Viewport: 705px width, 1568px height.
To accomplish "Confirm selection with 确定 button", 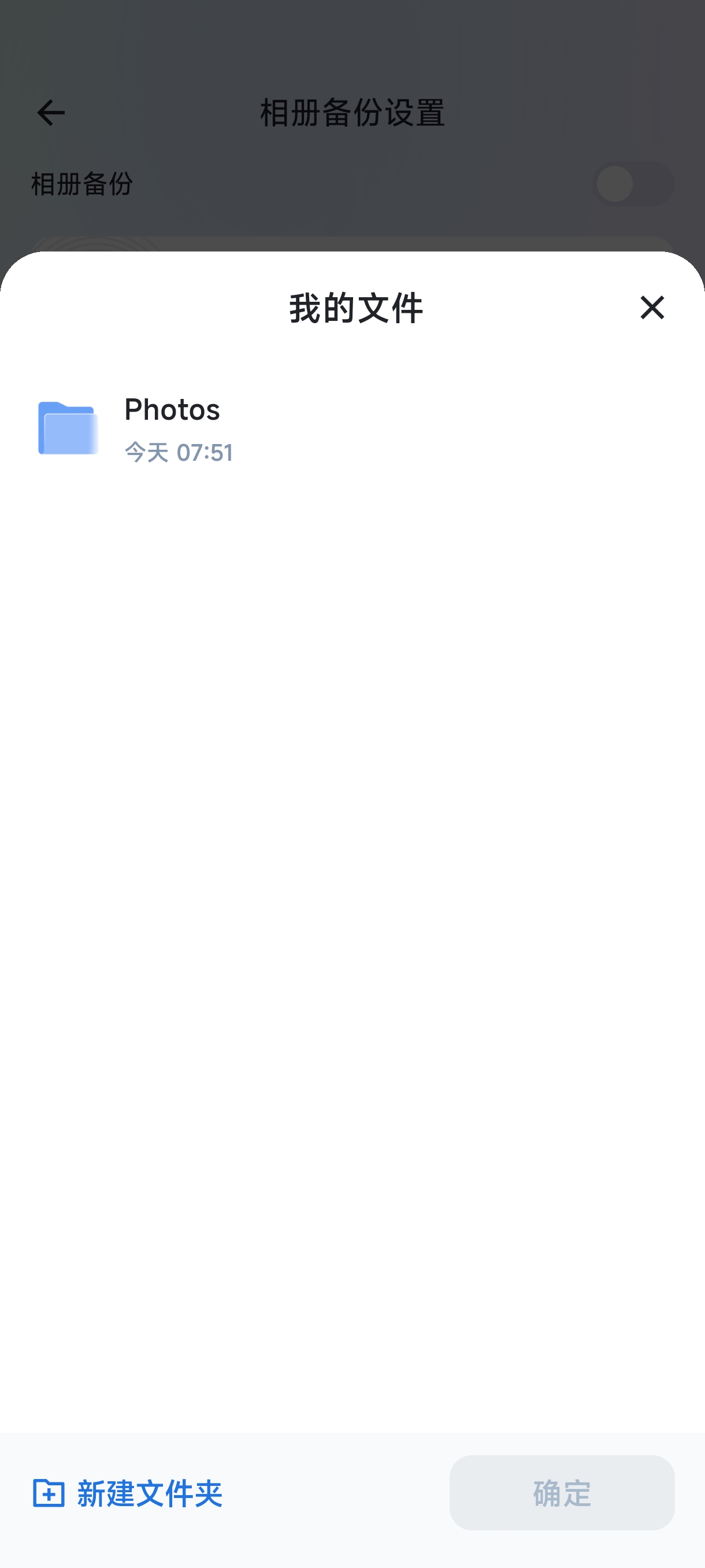I will click(x=562, y=1492).
